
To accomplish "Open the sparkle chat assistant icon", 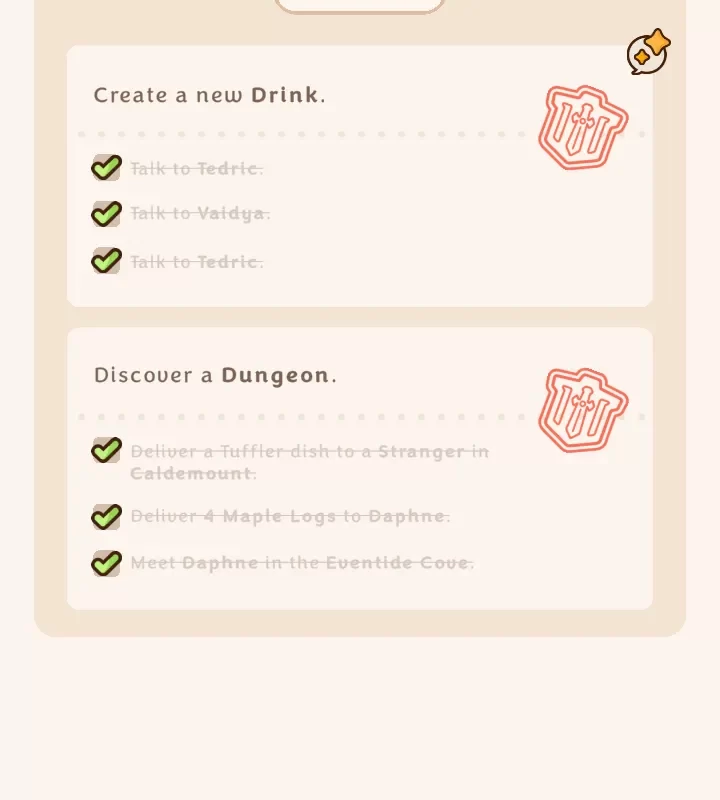I will [x=648, y=52].
